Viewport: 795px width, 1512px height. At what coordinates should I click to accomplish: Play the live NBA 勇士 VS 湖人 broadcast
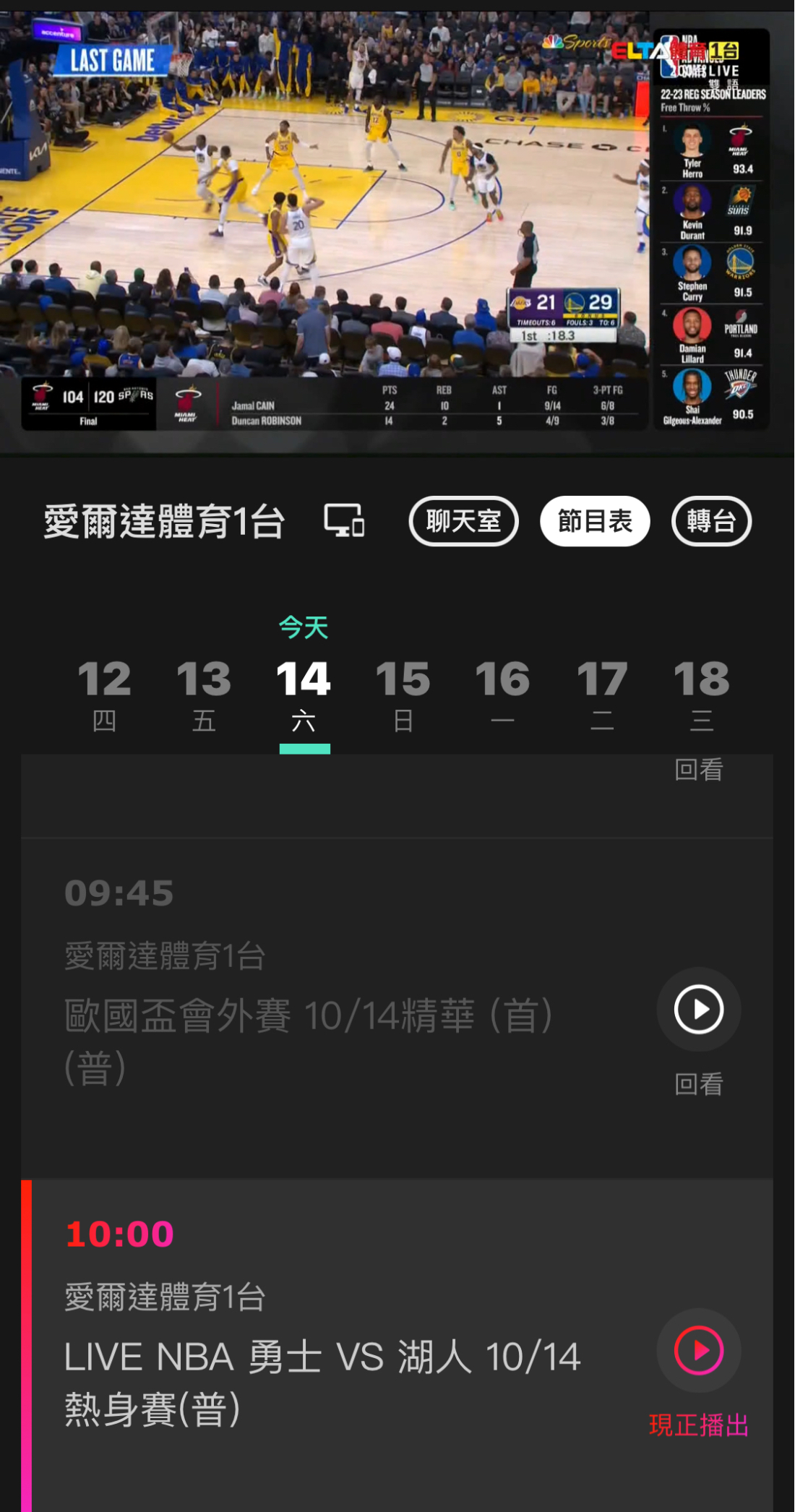[698, 1350]
